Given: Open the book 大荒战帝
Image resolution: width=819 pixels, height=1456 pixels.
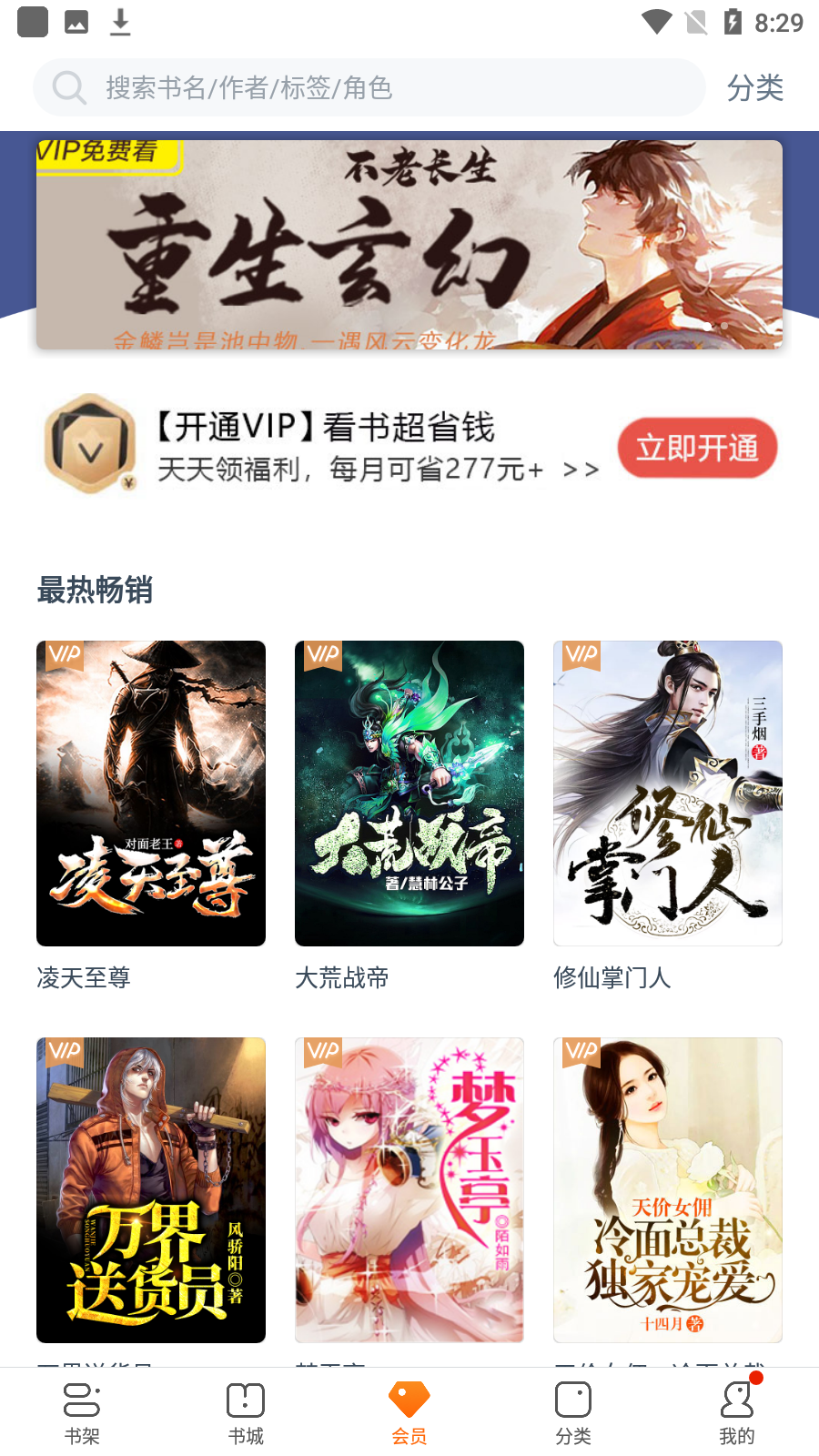Looking at the screenshot, I should tap(409, 794).
